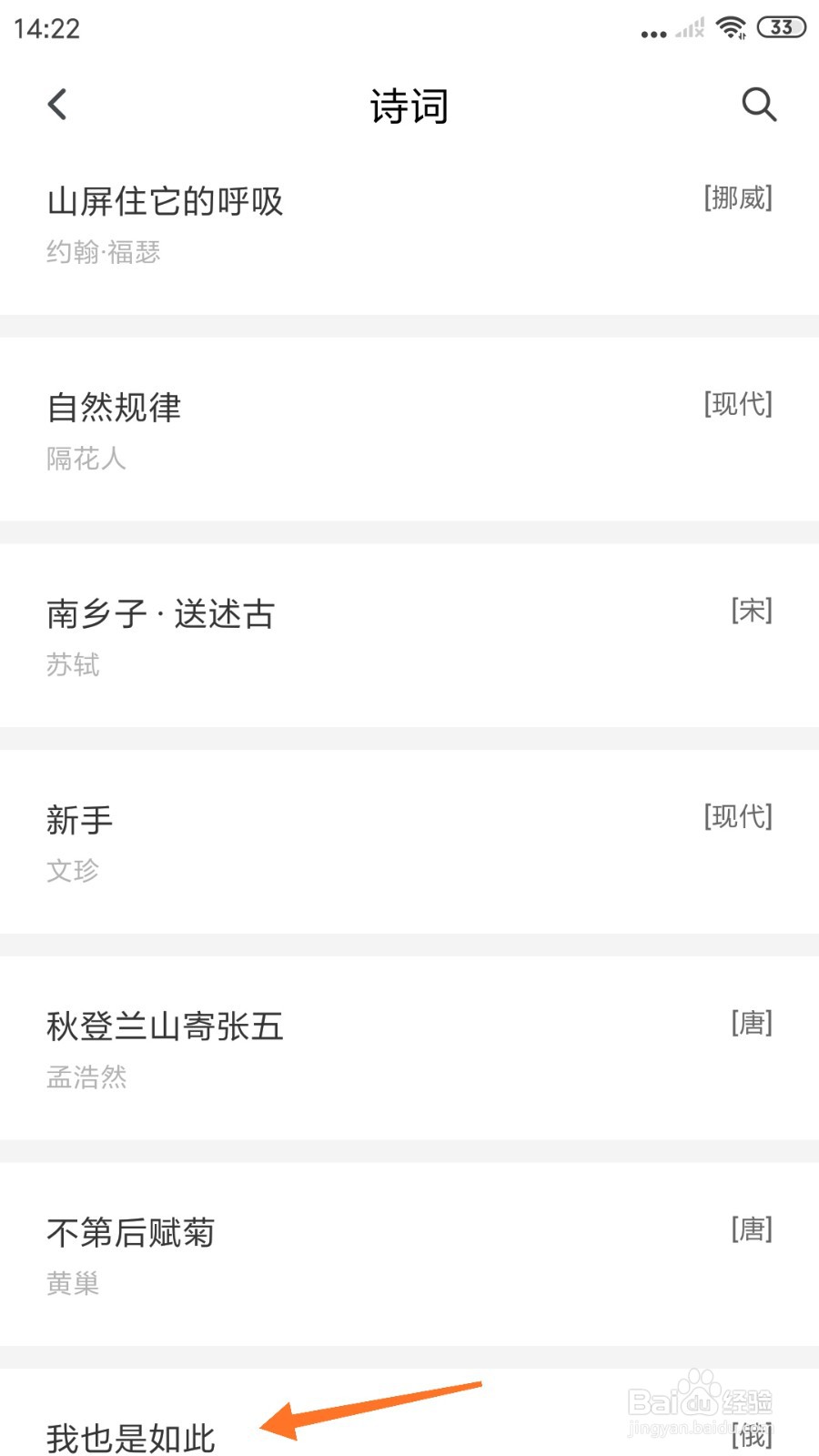This screenshot has width=819, height=1456.
Task: Tap the three-dot notification icon in status bar
Action: pyautogui.click(x=652, y=33)
